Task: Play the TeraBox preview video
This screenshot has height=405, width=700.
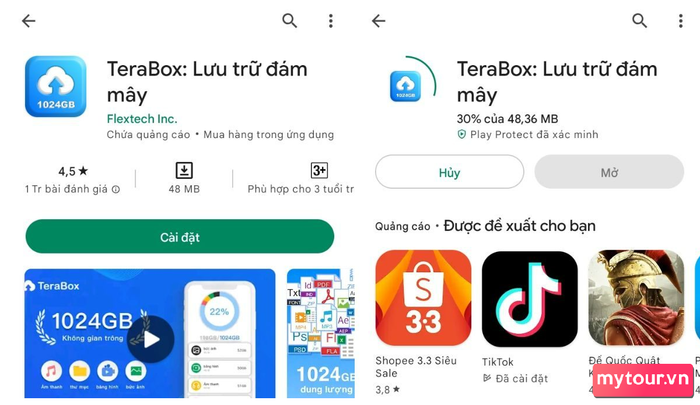Action: (x=151, y=339)
